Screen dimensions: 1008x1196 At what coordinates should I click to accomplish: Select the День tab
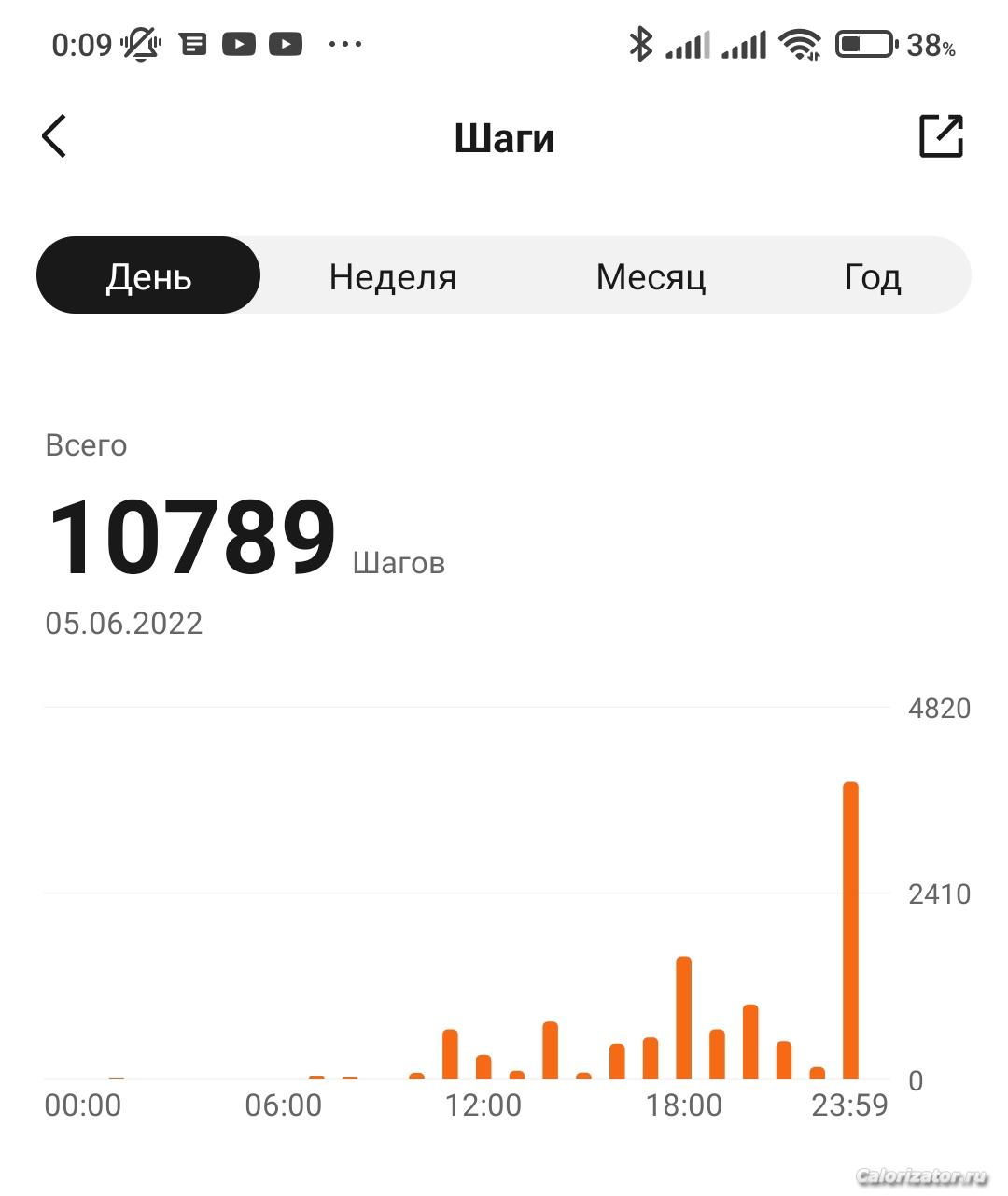pyautogui.click(x=148, y=276)
